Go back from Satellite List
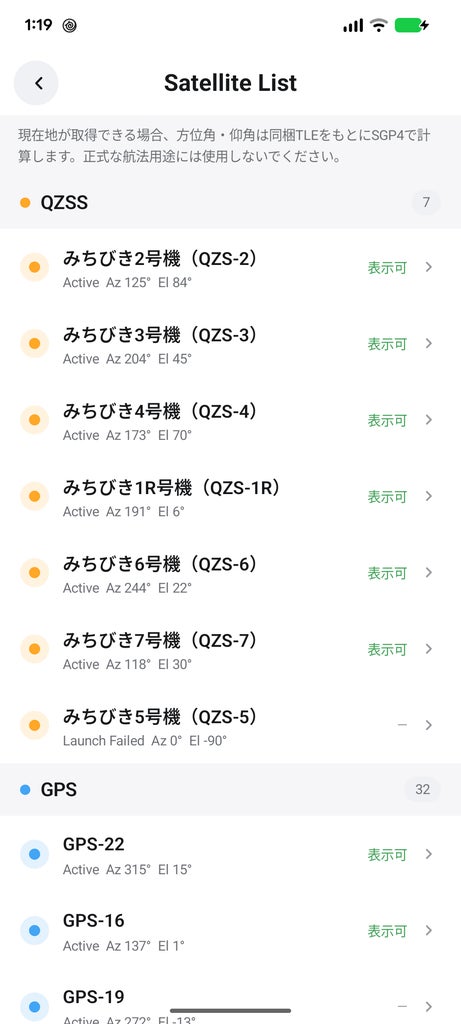This screenshot has width=461, height=1024. 36,83
